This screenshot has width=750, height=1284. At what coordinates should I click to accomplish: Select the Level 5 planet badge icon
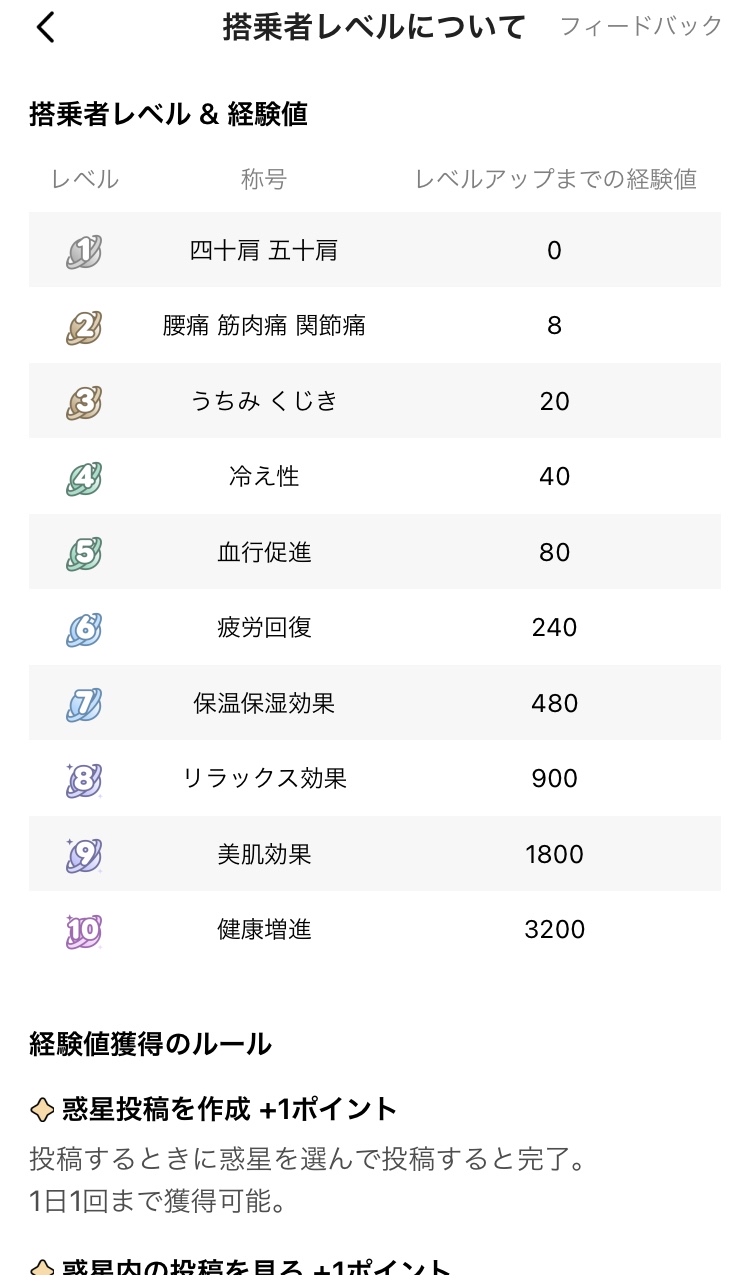coord(84,552)
